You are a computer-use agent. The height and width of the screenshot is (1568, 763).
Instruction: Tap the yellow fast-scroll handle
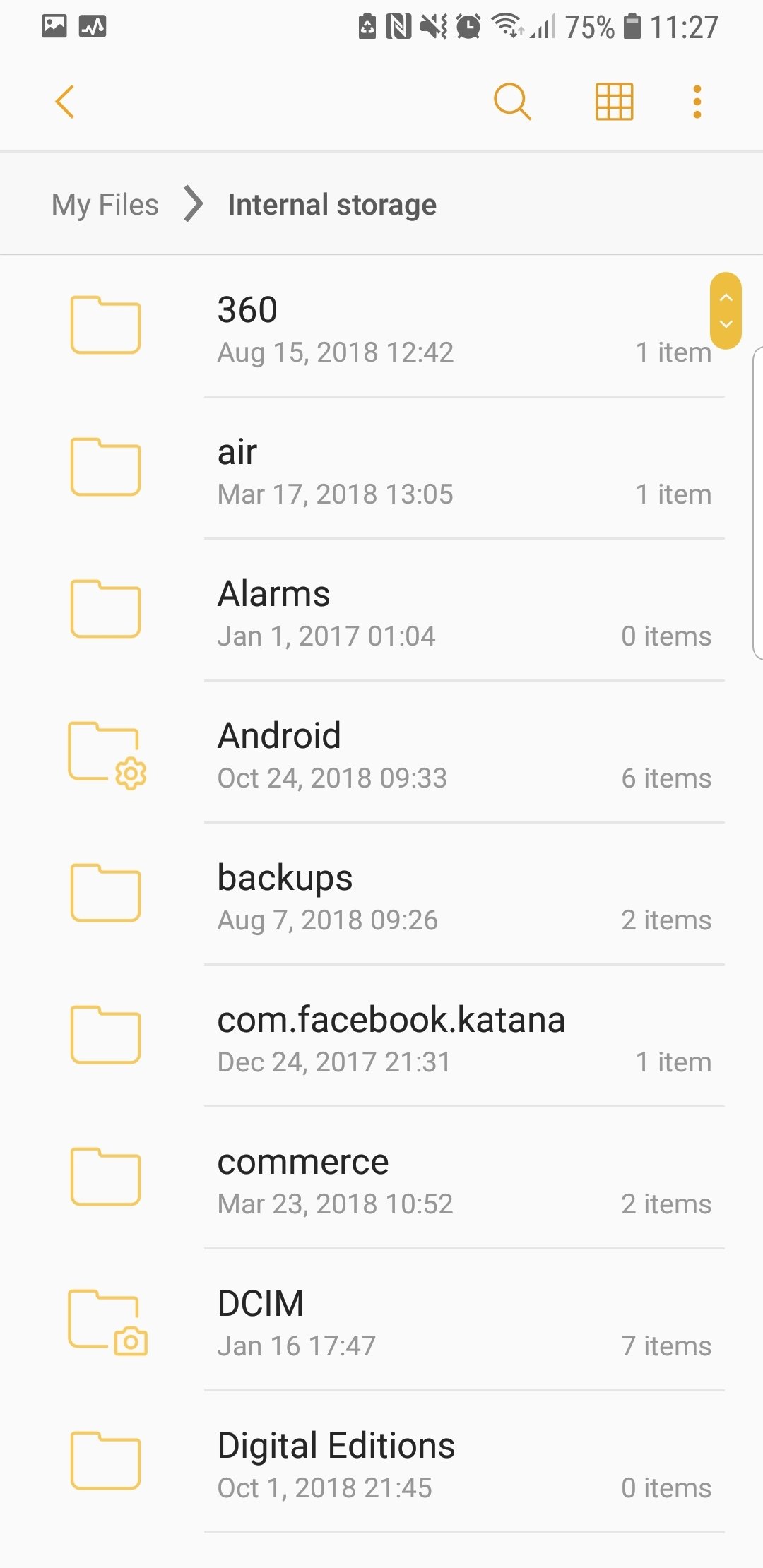[x=726, y=311]
